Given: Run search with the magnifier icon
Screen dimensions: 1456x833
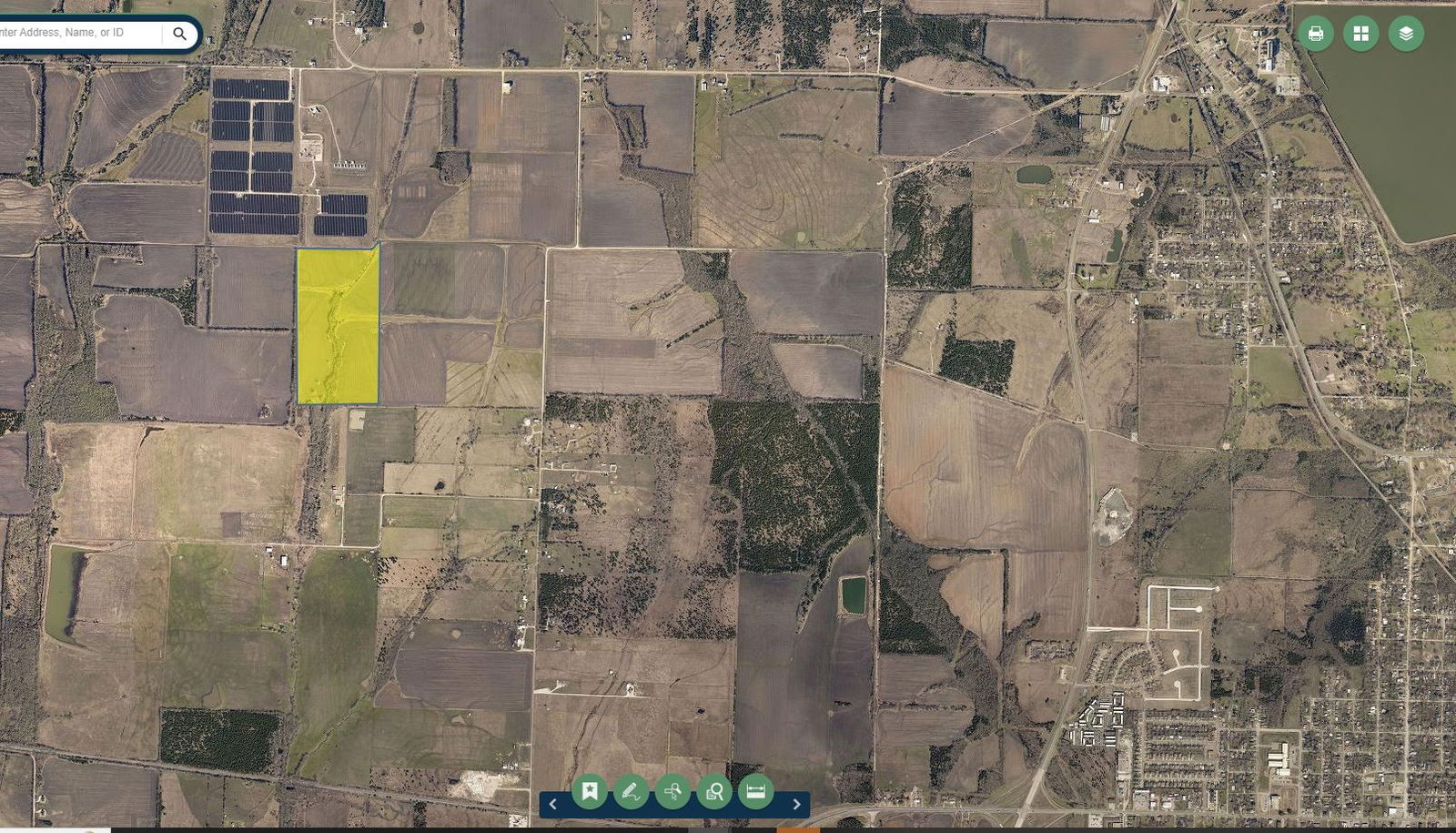Looking at the screenshot, I should (179, 34).
